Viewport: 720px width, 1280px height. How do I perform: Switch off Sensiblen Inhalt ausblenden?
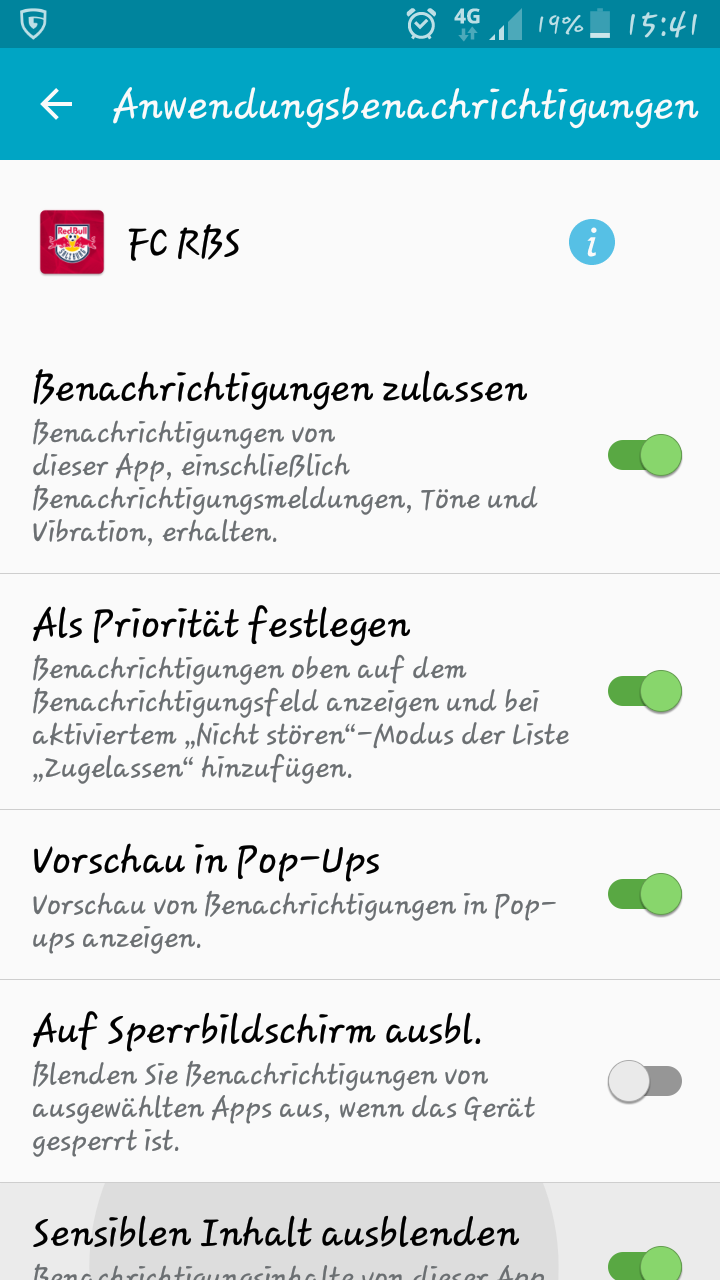pyautogui.click(x=645, y=1263)
